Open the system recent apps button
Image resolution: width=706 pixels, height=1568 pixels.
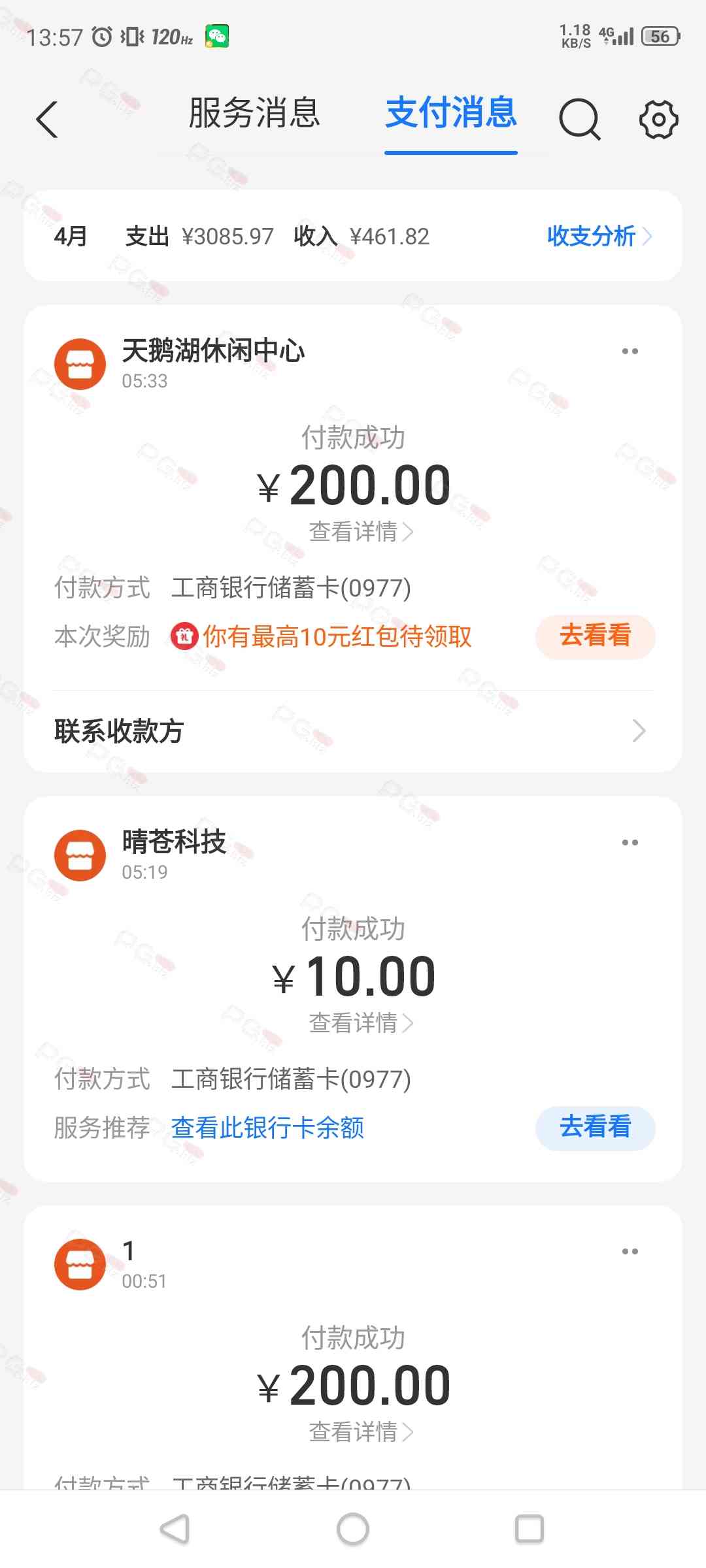(x=529, y=1529)
